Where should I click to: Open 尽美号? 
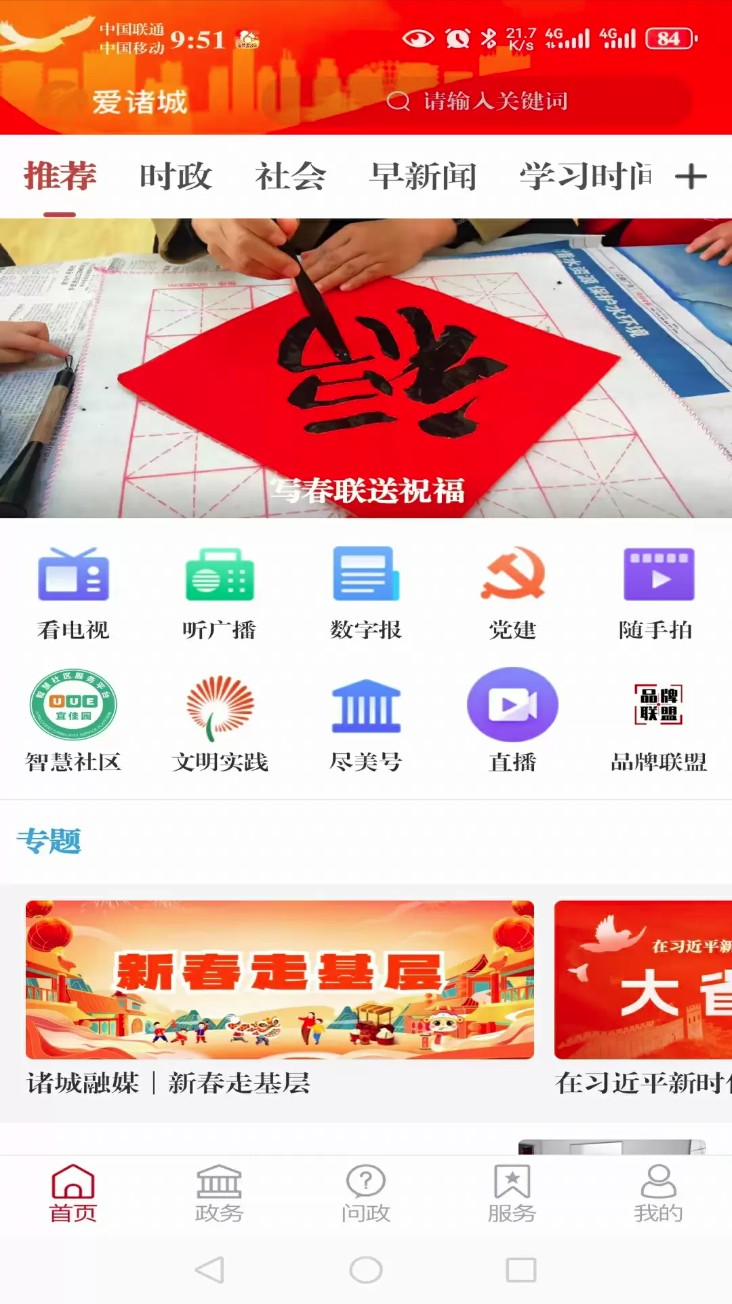tap(366, 722)
